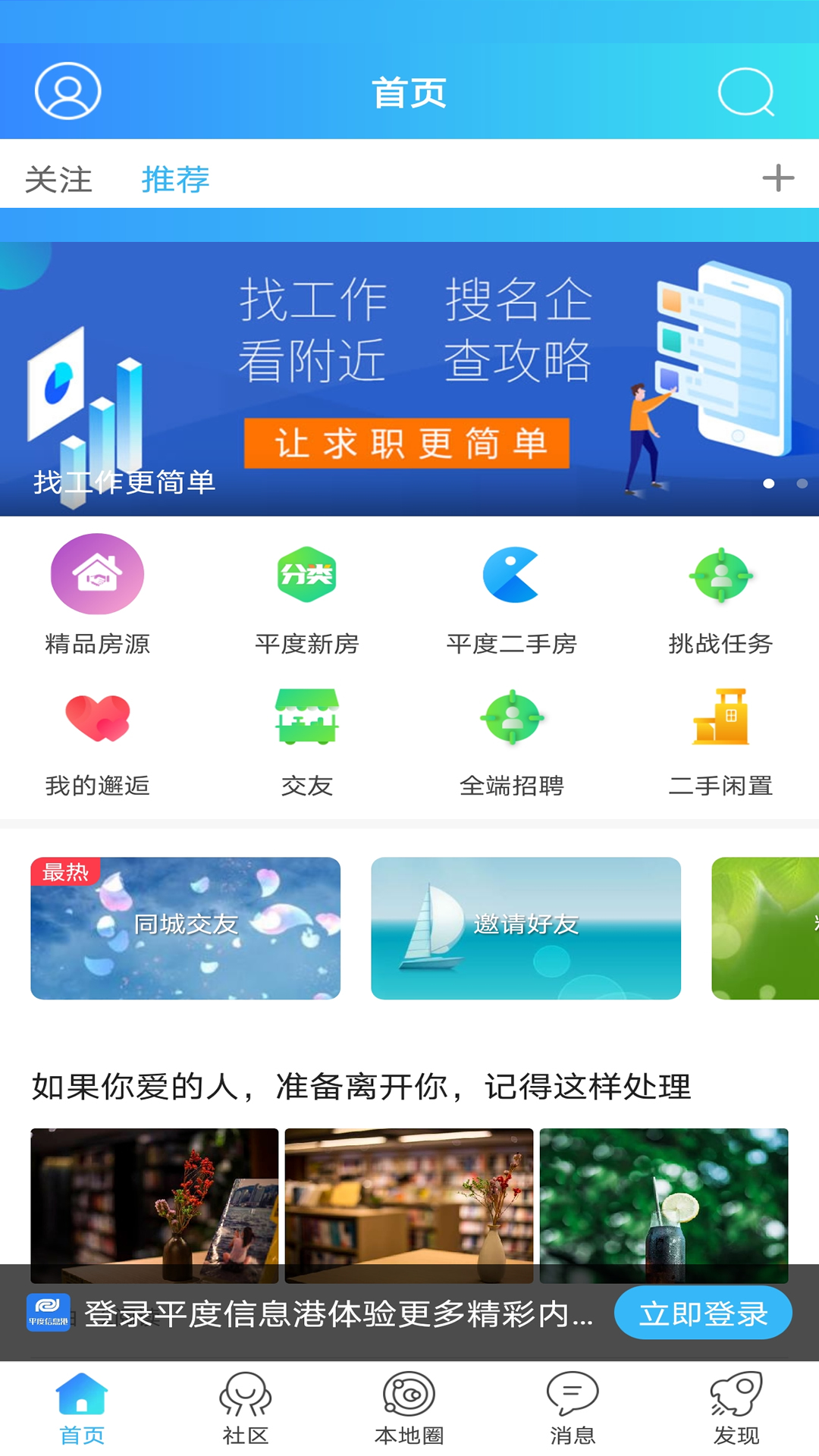Open 全端招聘 via its green icon

coord(513,717)
